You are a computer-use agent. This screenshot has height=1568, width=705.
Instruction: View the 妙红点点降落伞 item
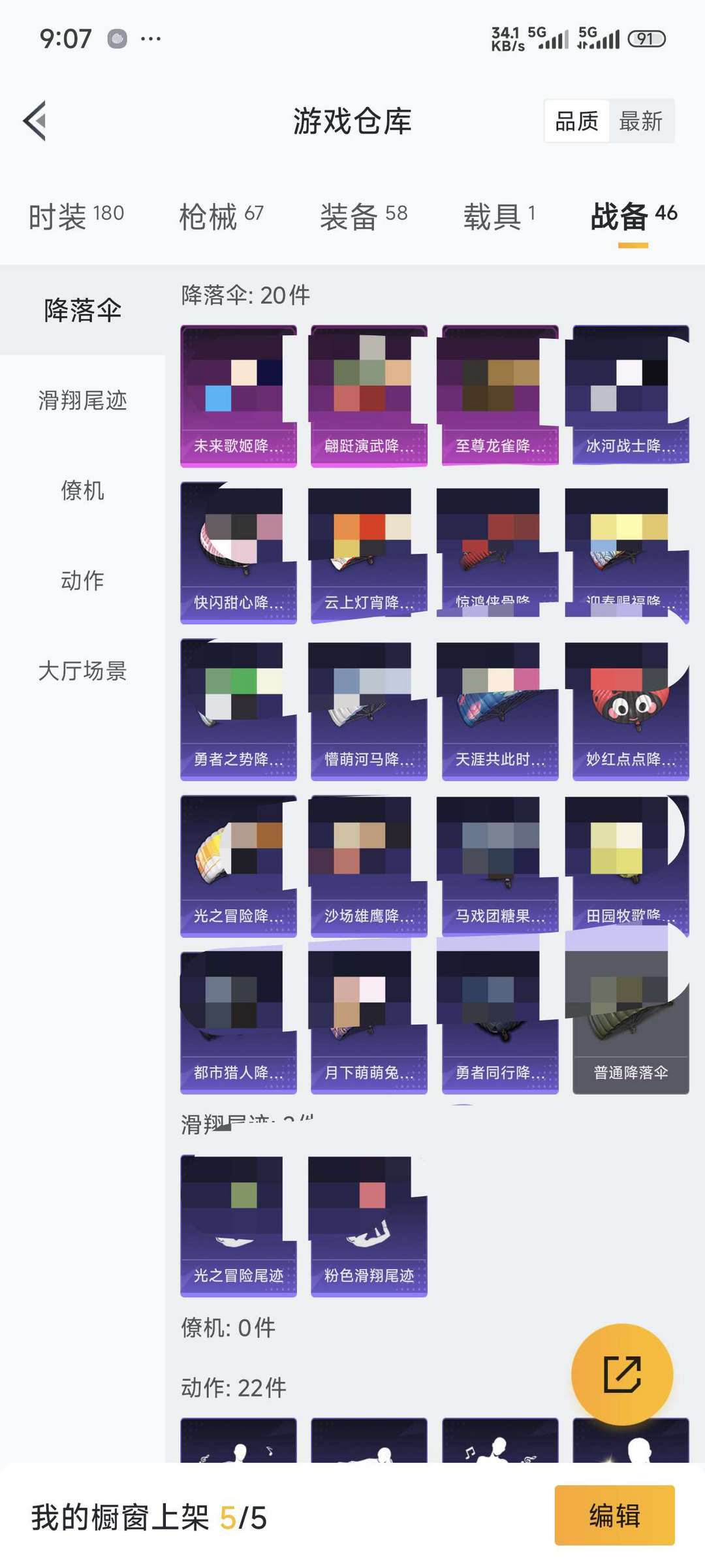631,709
